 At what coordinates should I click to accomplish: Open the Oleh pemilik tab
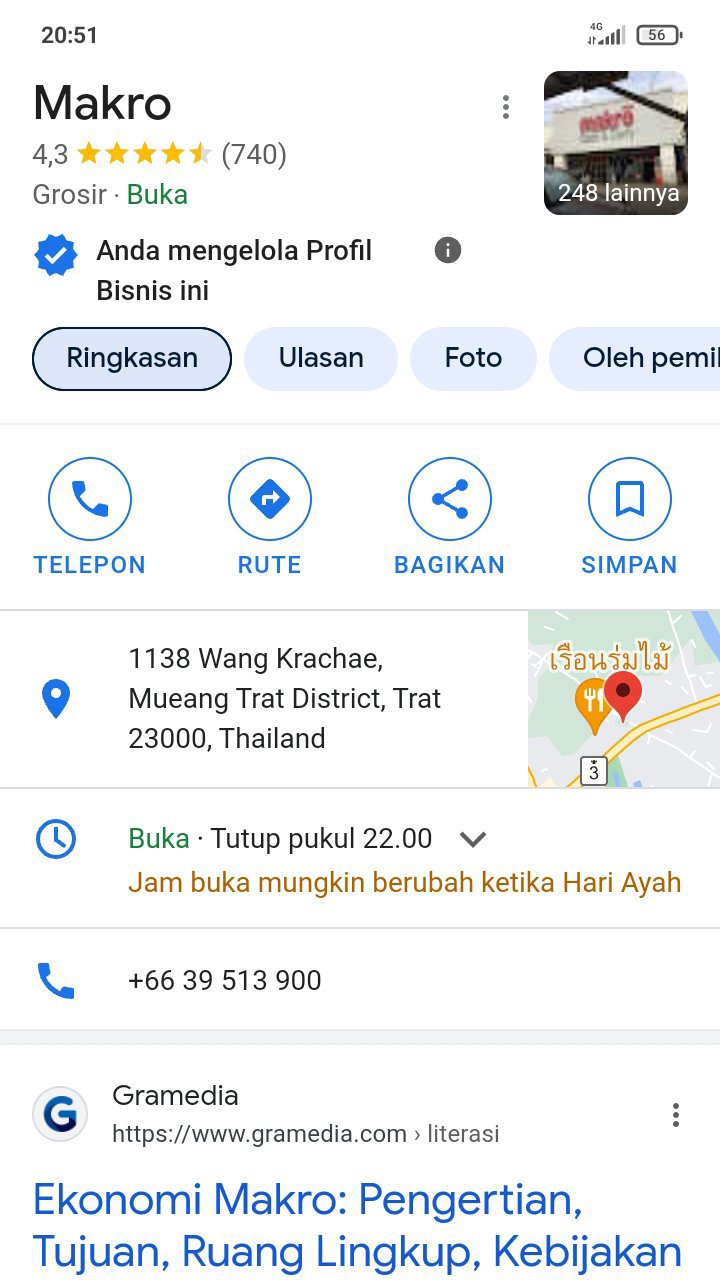coord(640,358)
